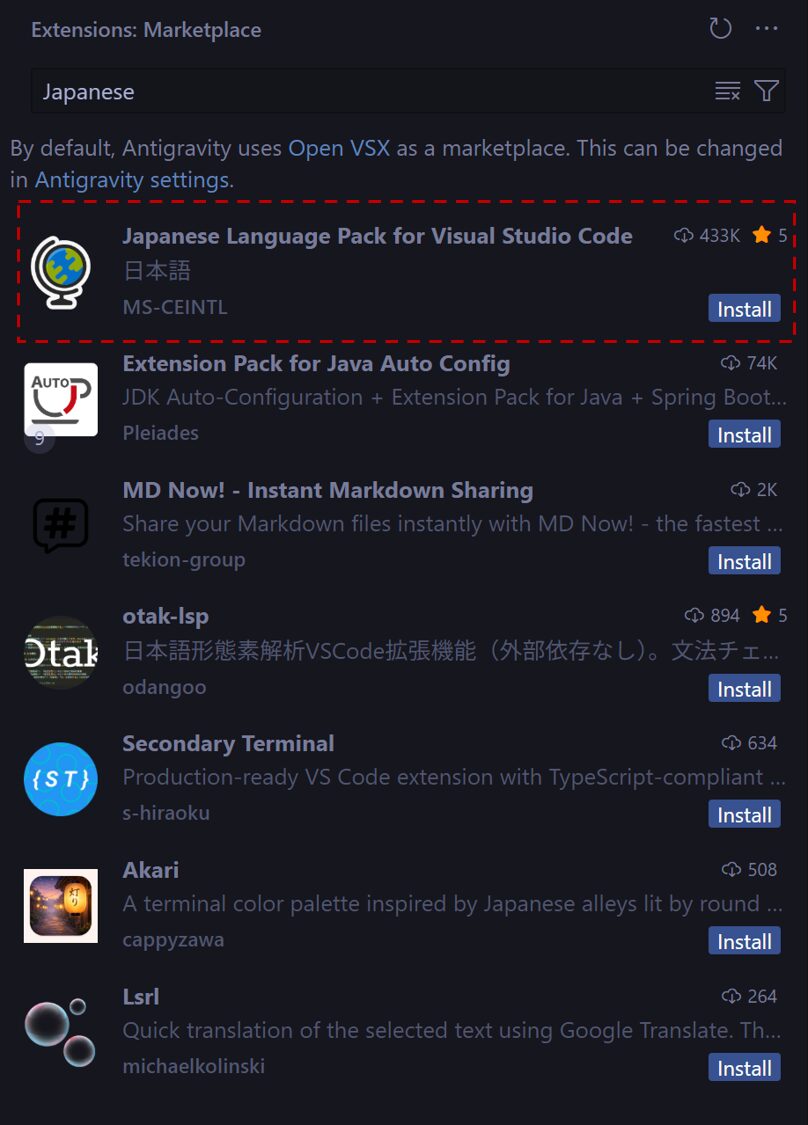The image size is (808, 1125).
Task: View MD Now! - Instant Markdown Sharing details
Action: tap(327, 491)
